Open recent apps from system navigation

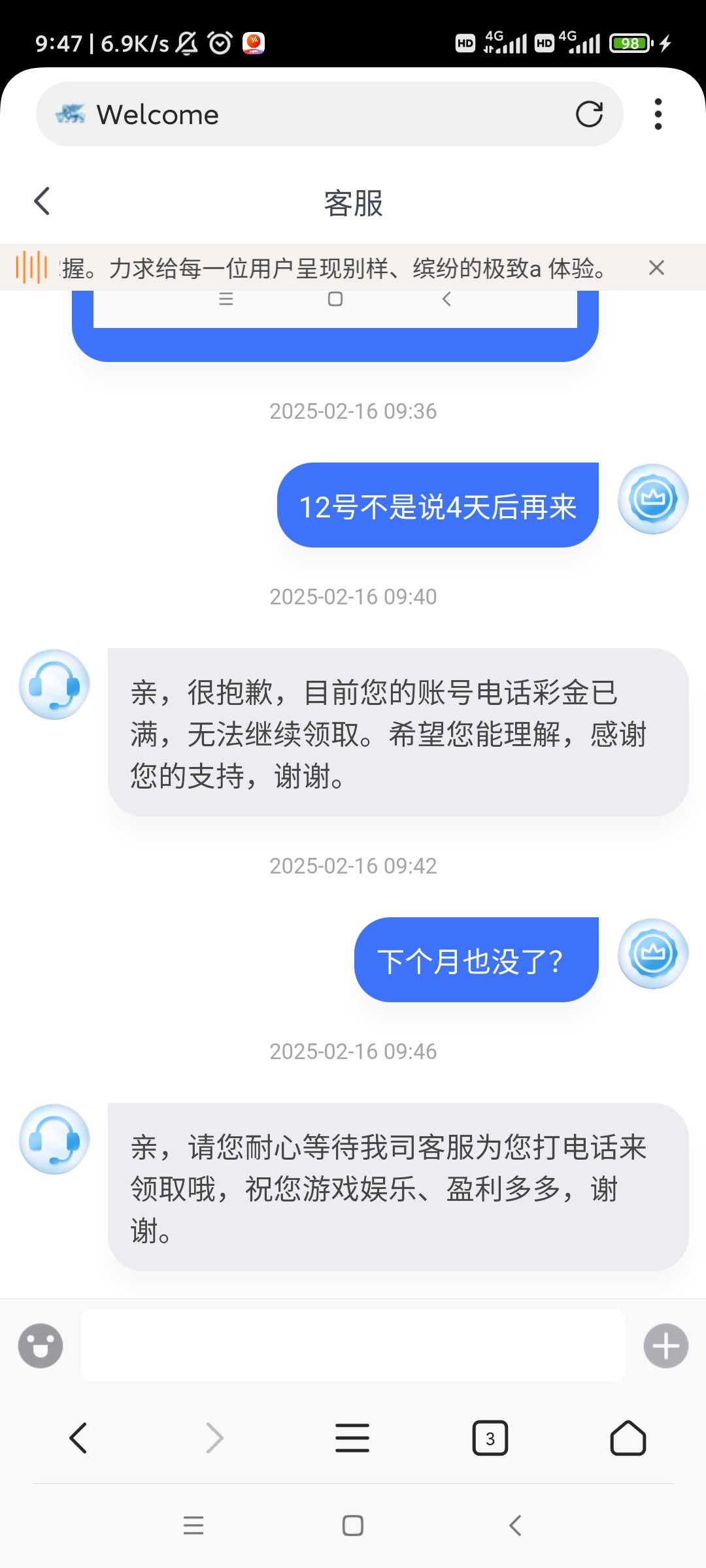click(193, 1526)
